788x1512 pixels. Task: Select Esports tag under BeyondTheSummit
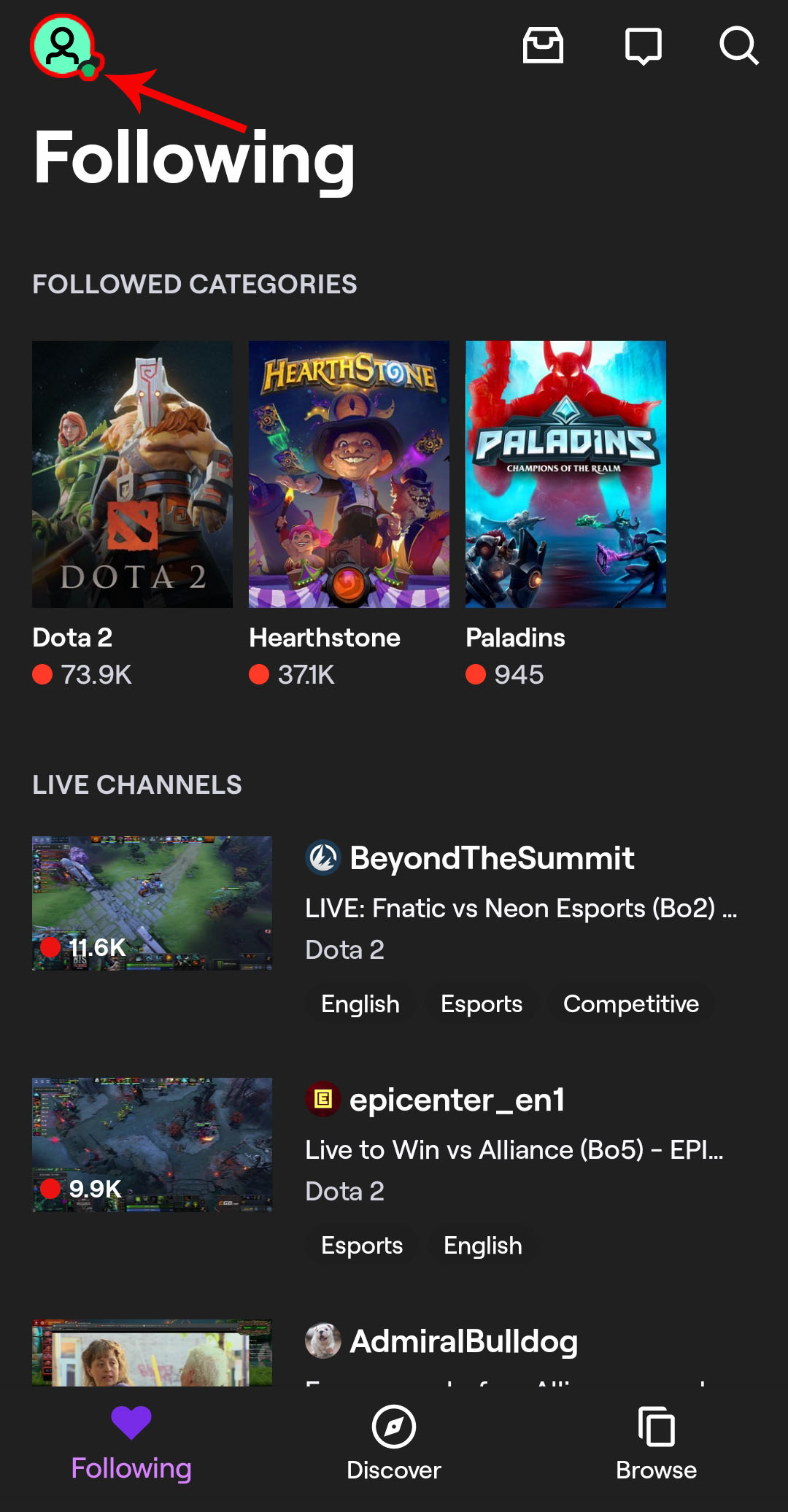[x=481, y=1004]
